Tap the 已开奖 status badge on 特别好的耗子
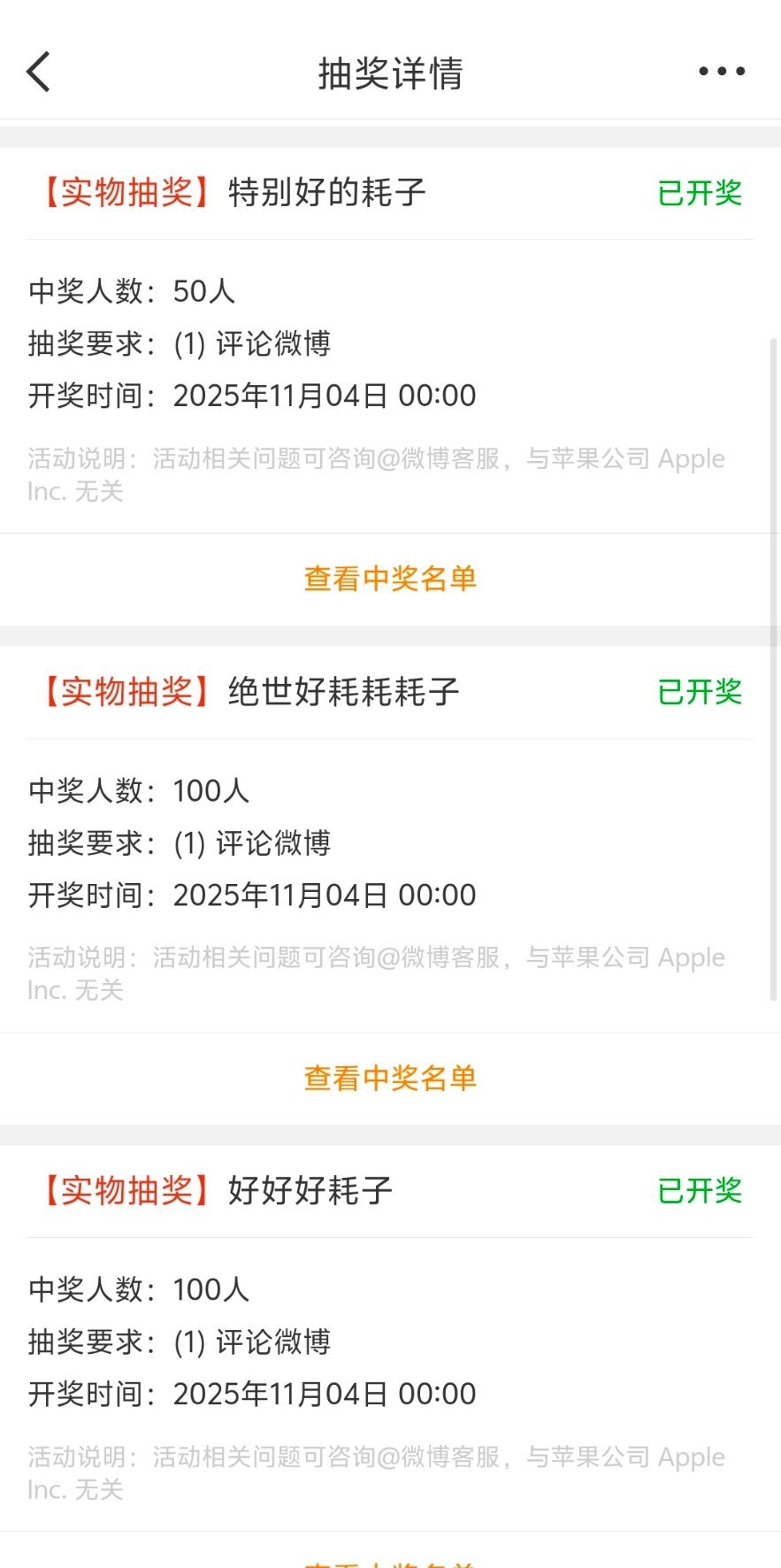Screen dimensions: 781x1568 coord(700,192)
